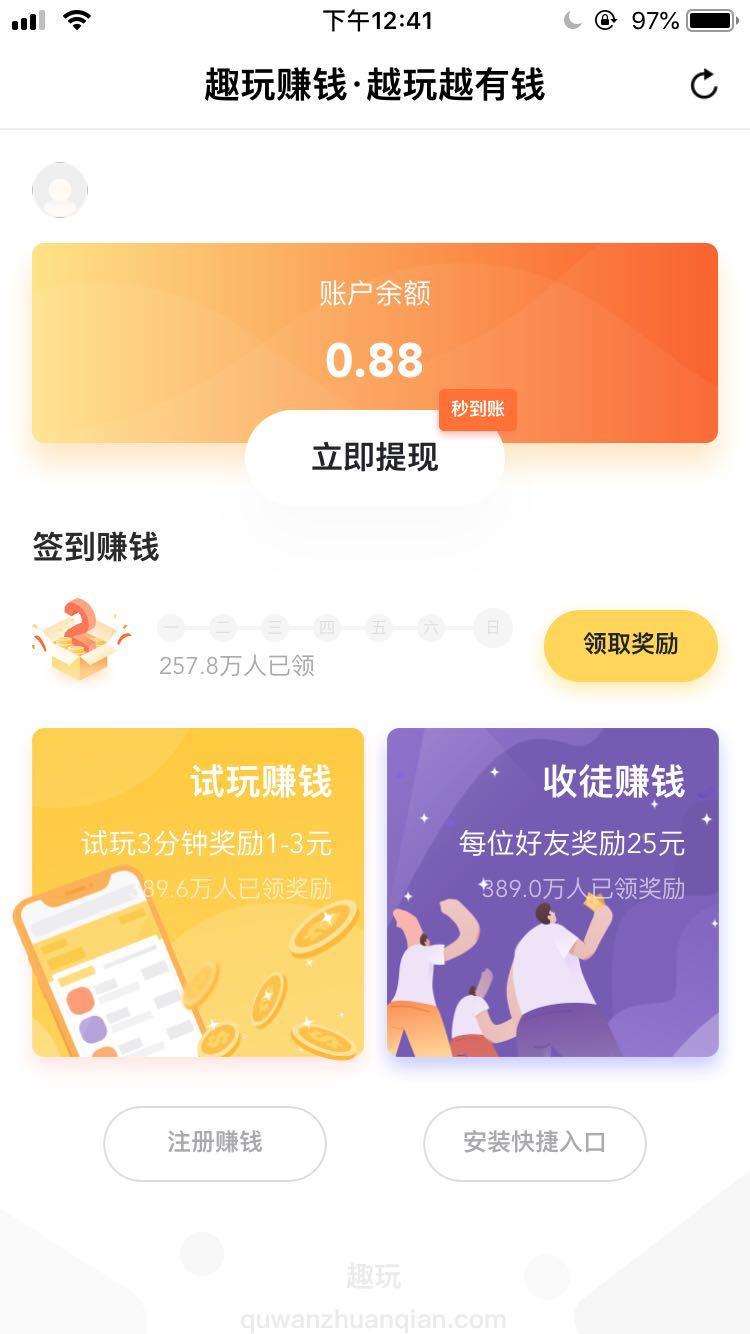The width and height of the screenshot is (750, 1334).
Task: Tap 立即提现 to withdraw balance
Action: click(375, 458)
